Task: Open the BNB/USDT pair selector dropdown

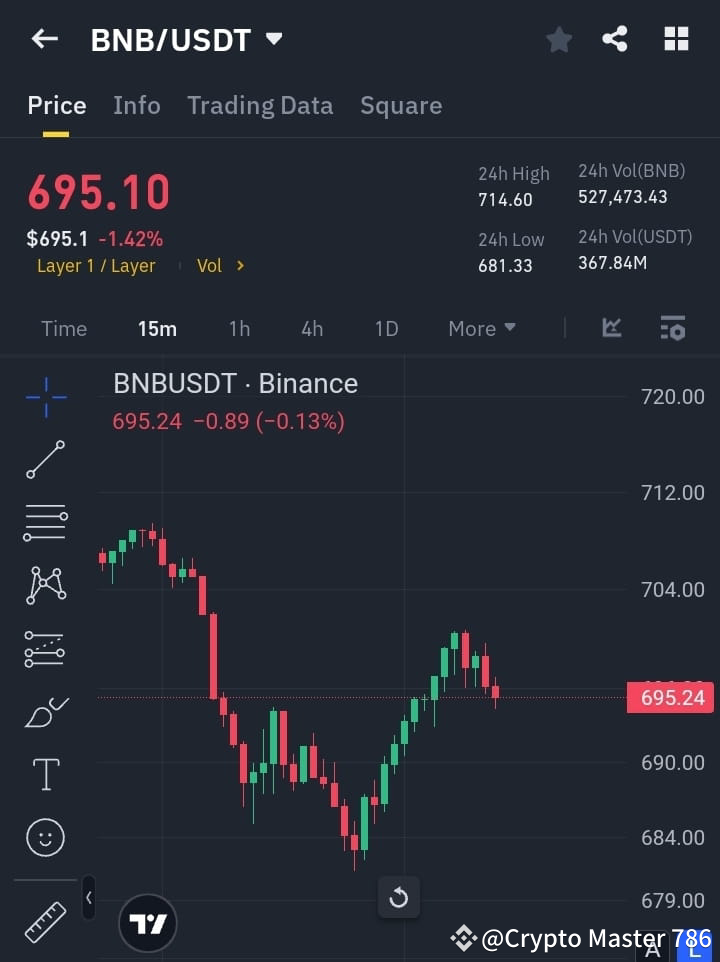Action: pyautogui.click(x=274, y=39)
